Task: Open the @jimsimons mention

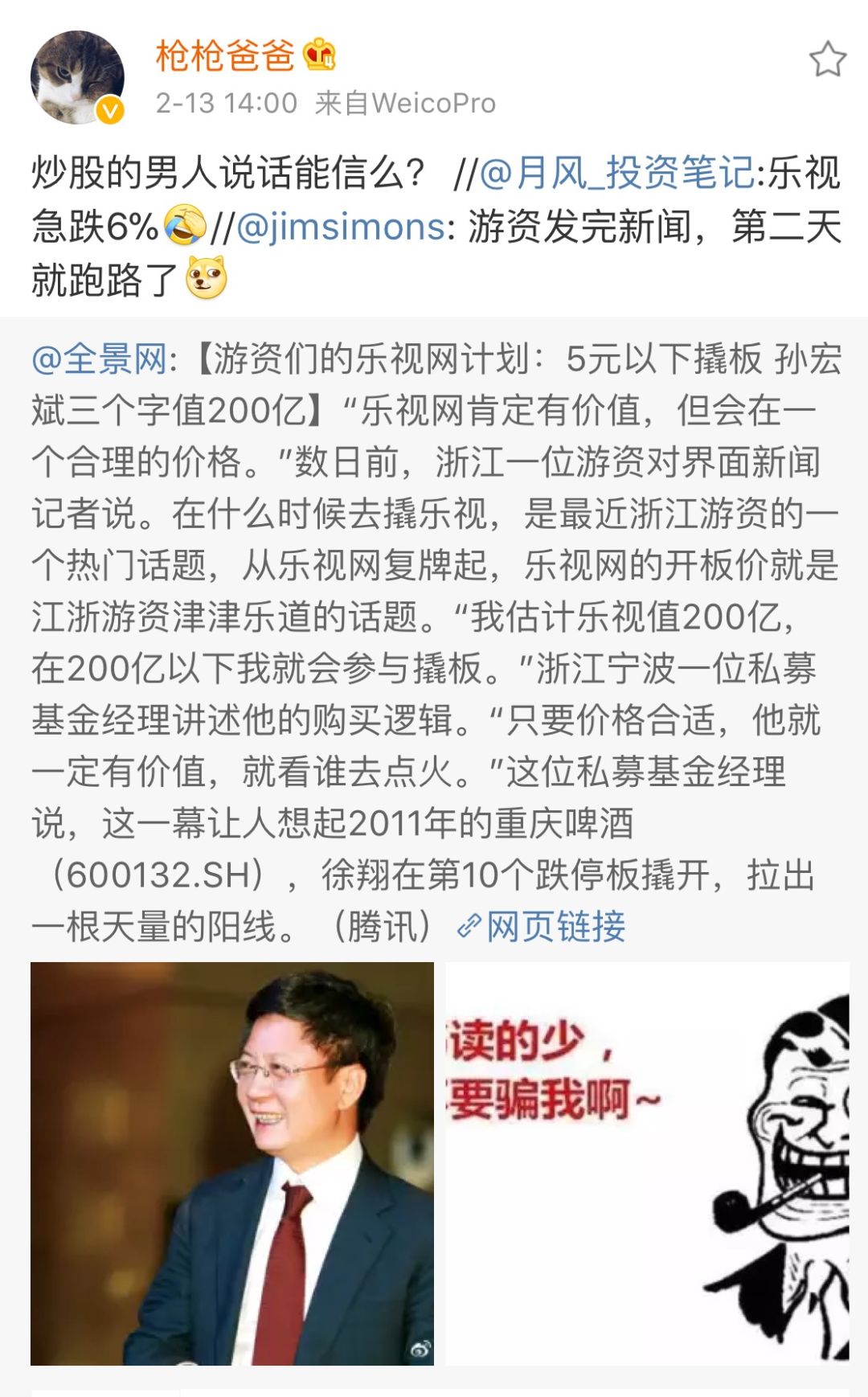Action: 341,227
